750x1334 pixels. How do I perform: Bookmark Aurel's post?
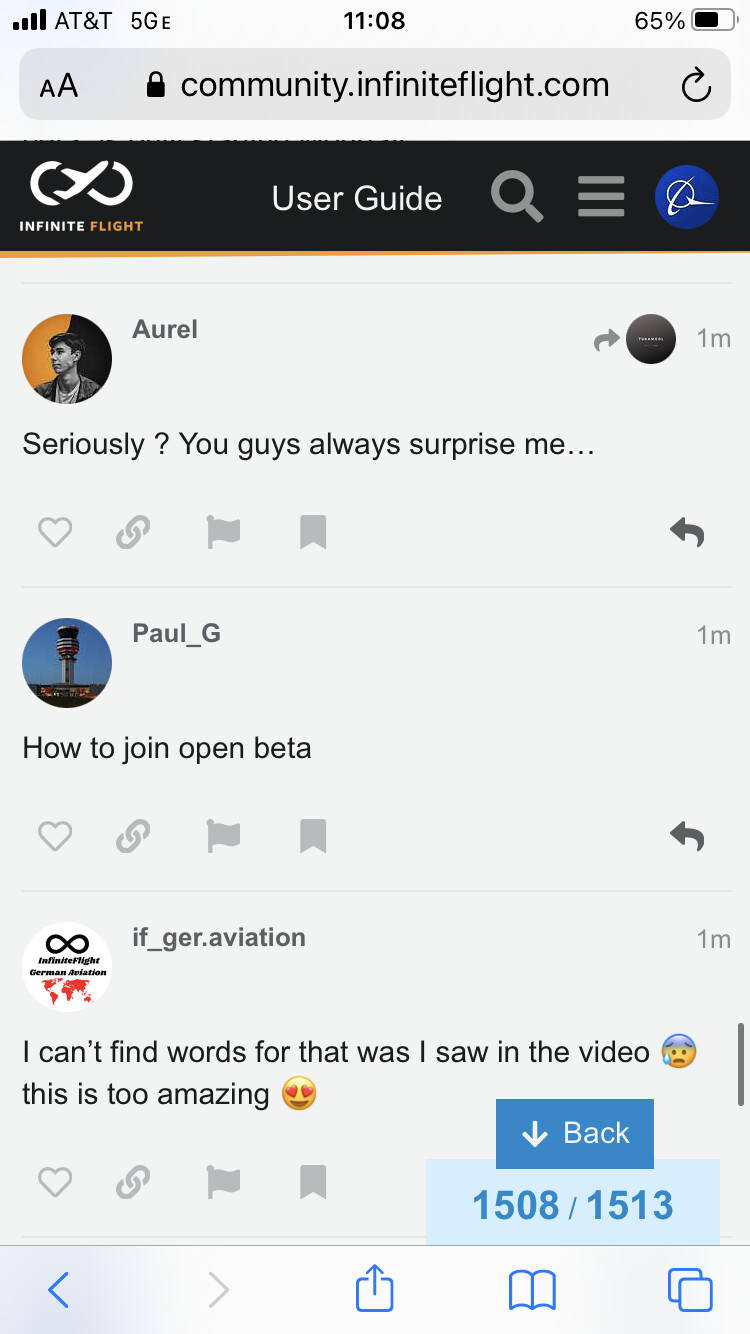point(313,533)
